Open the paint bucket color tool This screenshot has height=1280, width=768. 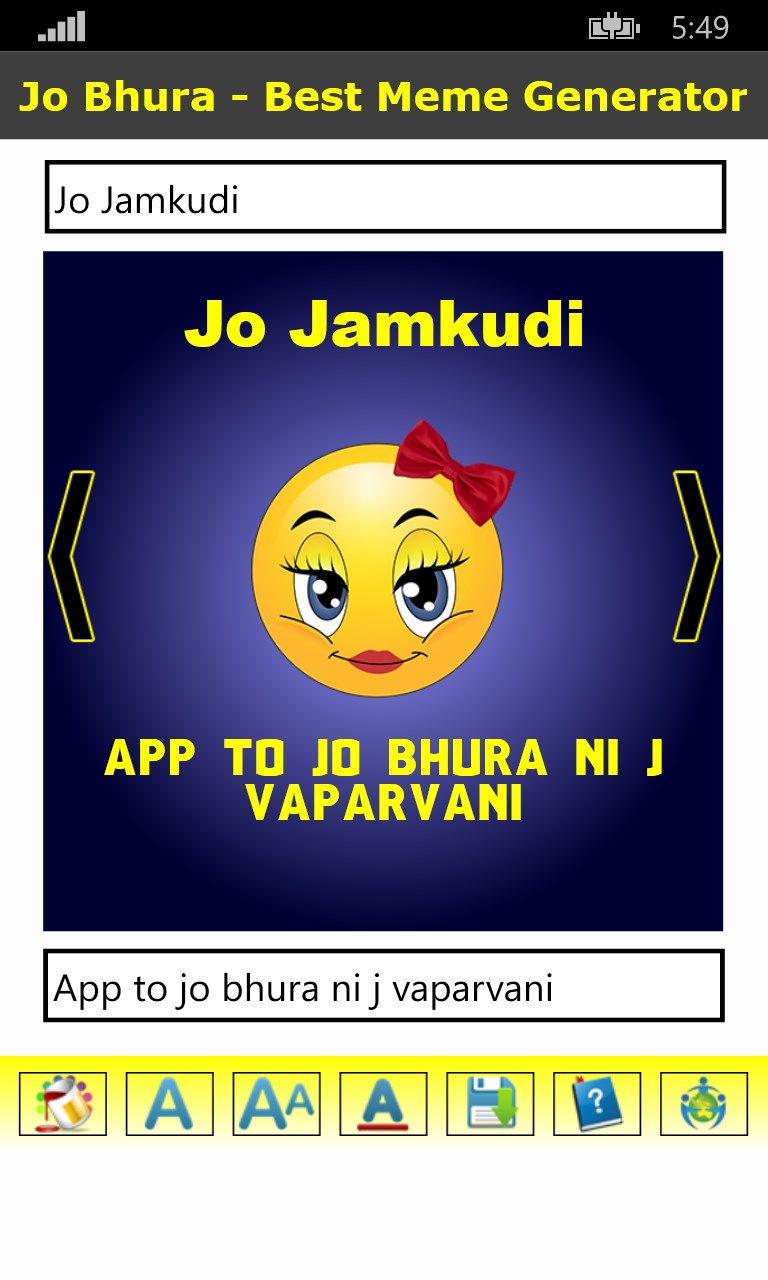63,1104
